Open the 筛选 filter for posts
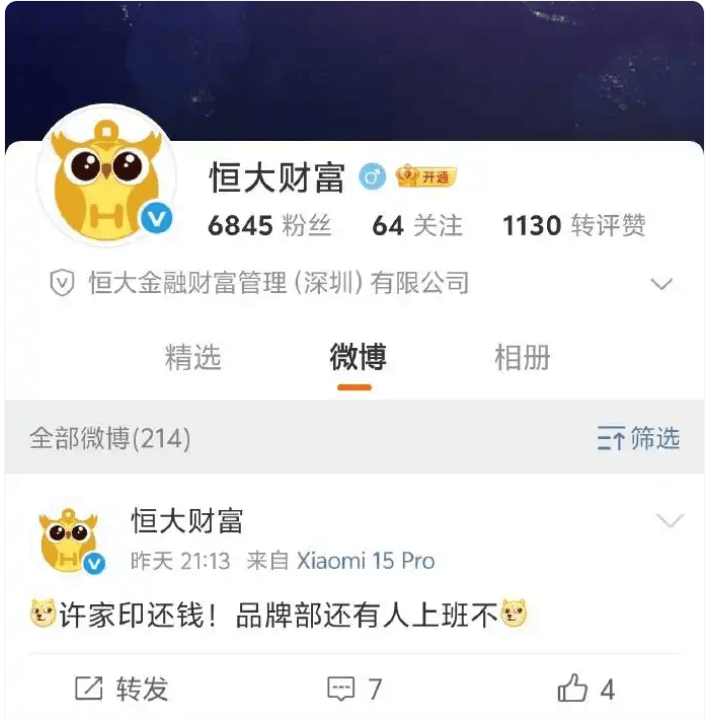709x720 pixels. click(x=638, y=438)
